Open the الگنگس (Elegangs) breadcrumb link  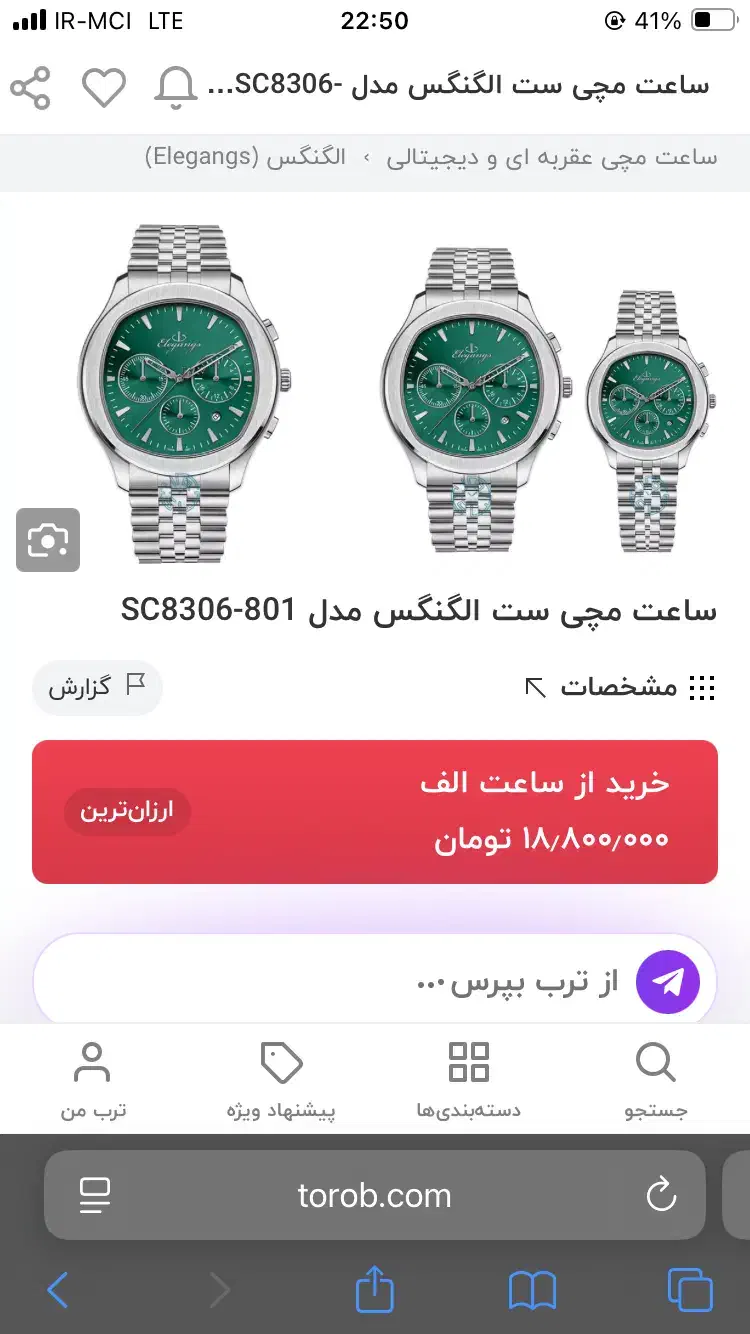(245, 158)
